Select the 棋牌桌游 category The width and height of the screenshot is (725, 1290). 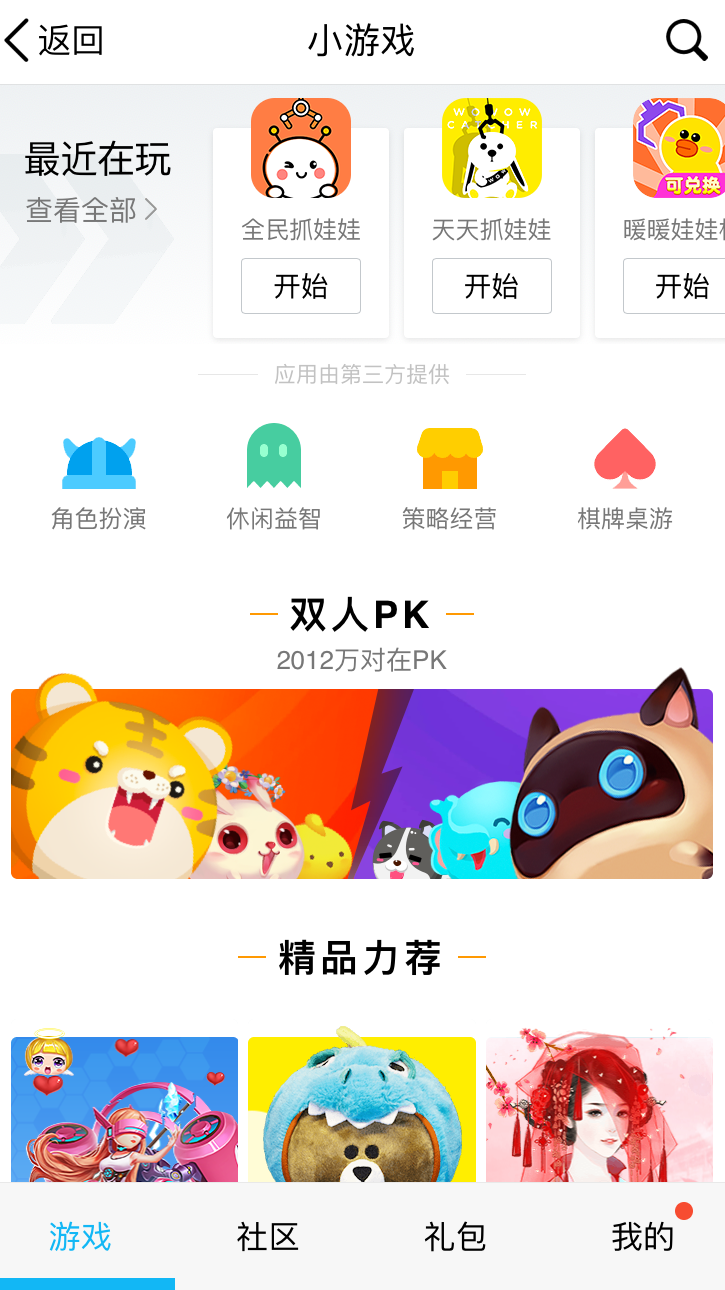point(625,476)
